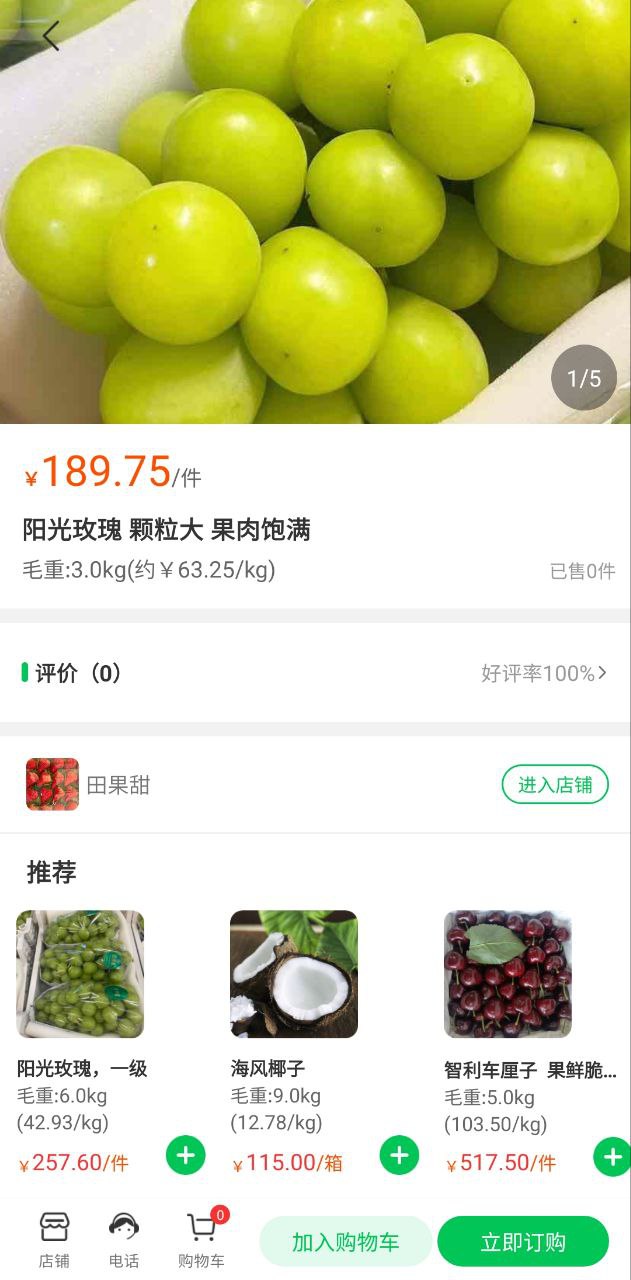Open the grape product photo gallery
The image size is (631, 1280).
pos(315,210)
